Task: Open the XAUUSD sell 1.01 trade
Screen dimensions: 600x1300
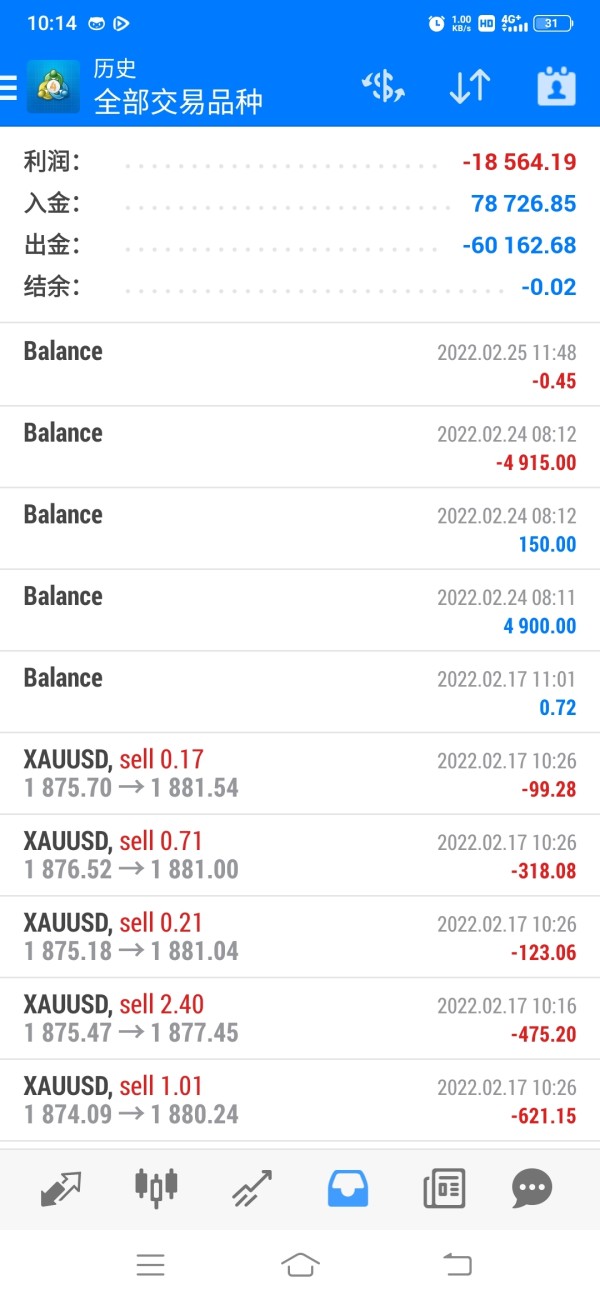Action: pyautogui.click(x=300, y=1100)
